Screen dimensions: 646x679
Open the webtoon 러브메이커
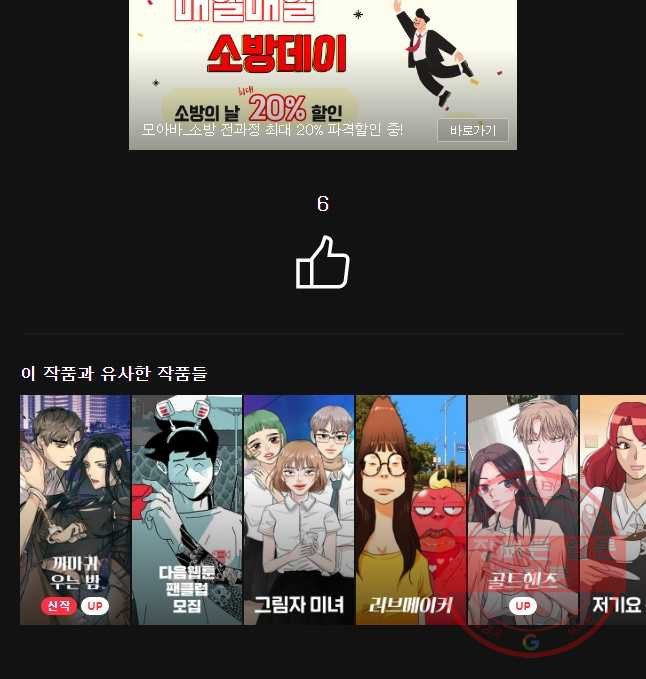pos(411,509)
